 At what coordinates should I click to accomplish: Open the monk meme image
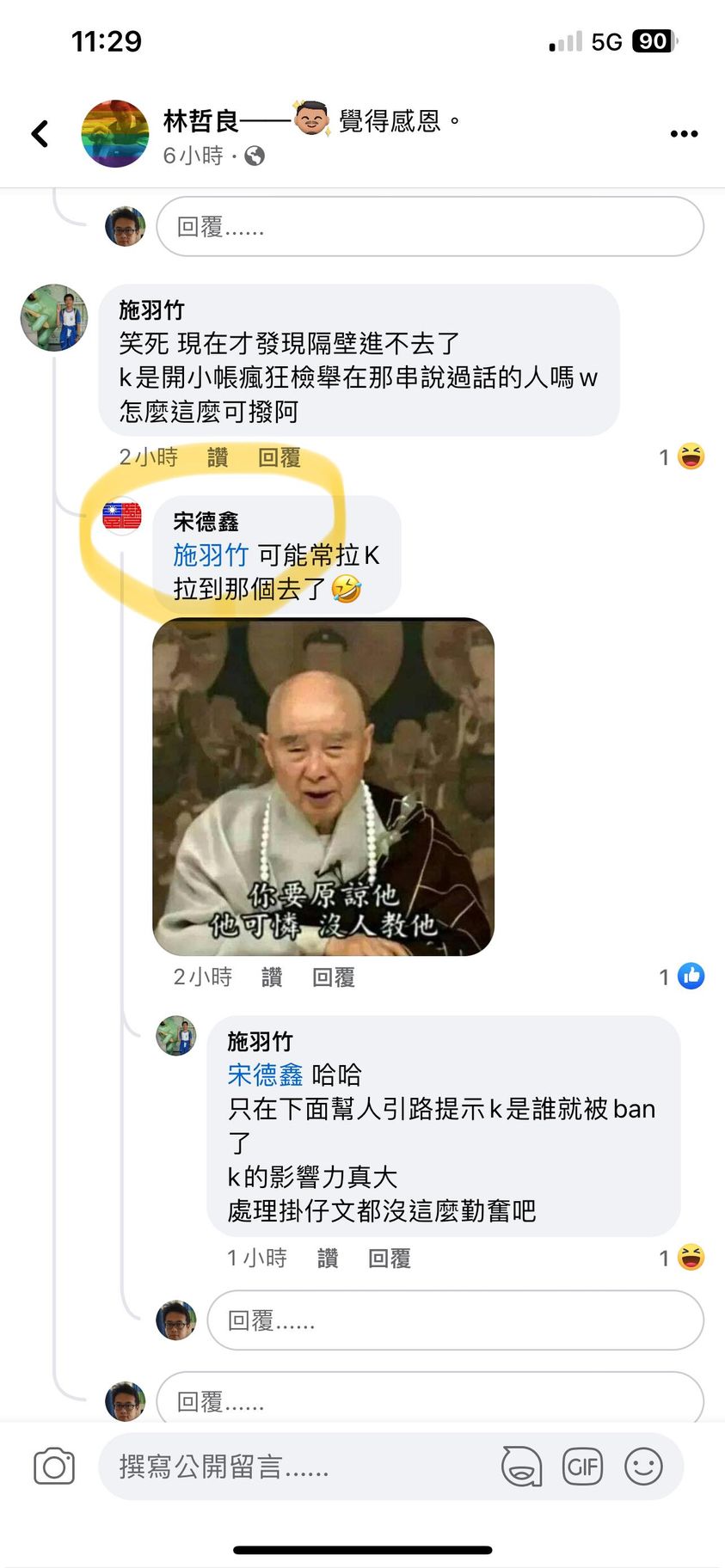coord(323,786)
